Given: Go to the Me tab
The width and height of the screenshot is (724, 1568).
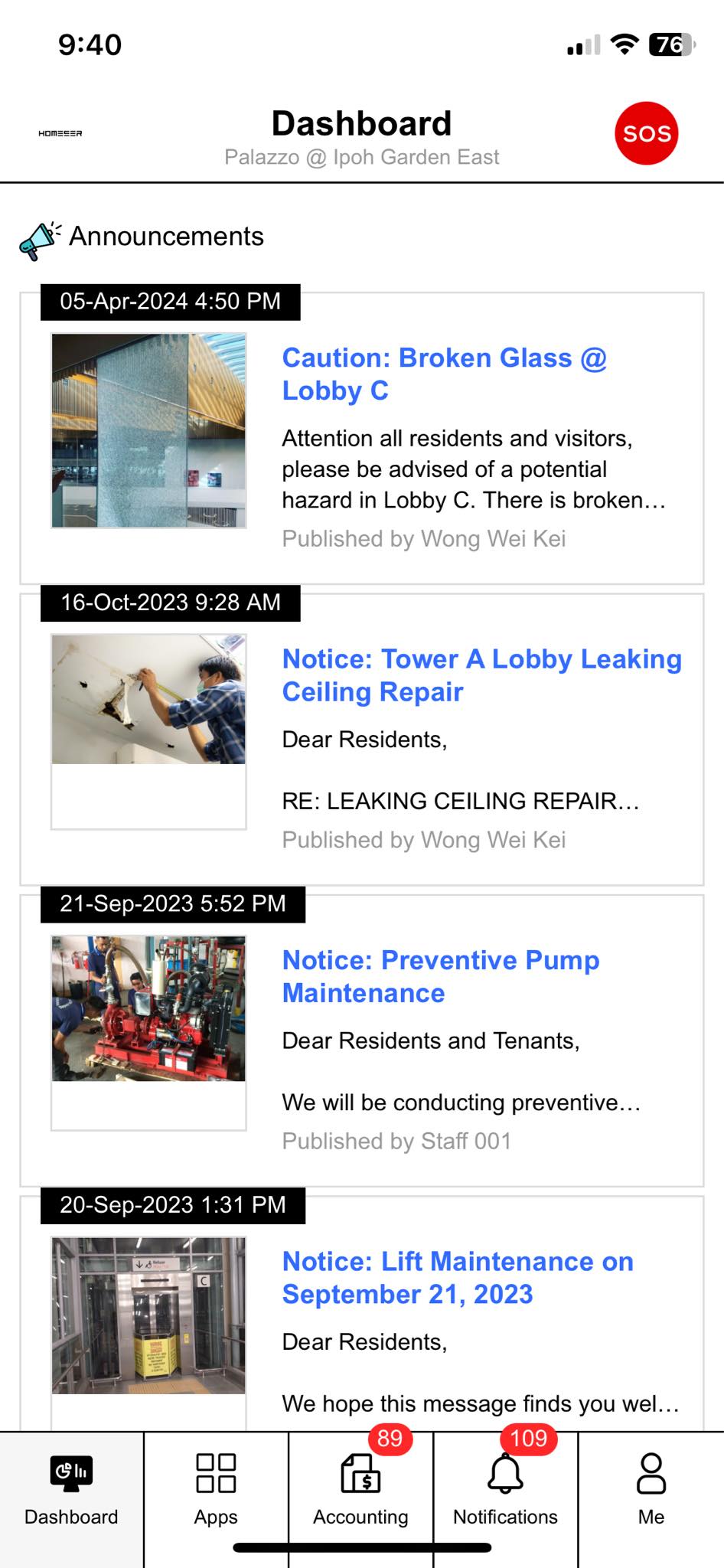Looking at the screenshot, I should [x=651, y=1490].
